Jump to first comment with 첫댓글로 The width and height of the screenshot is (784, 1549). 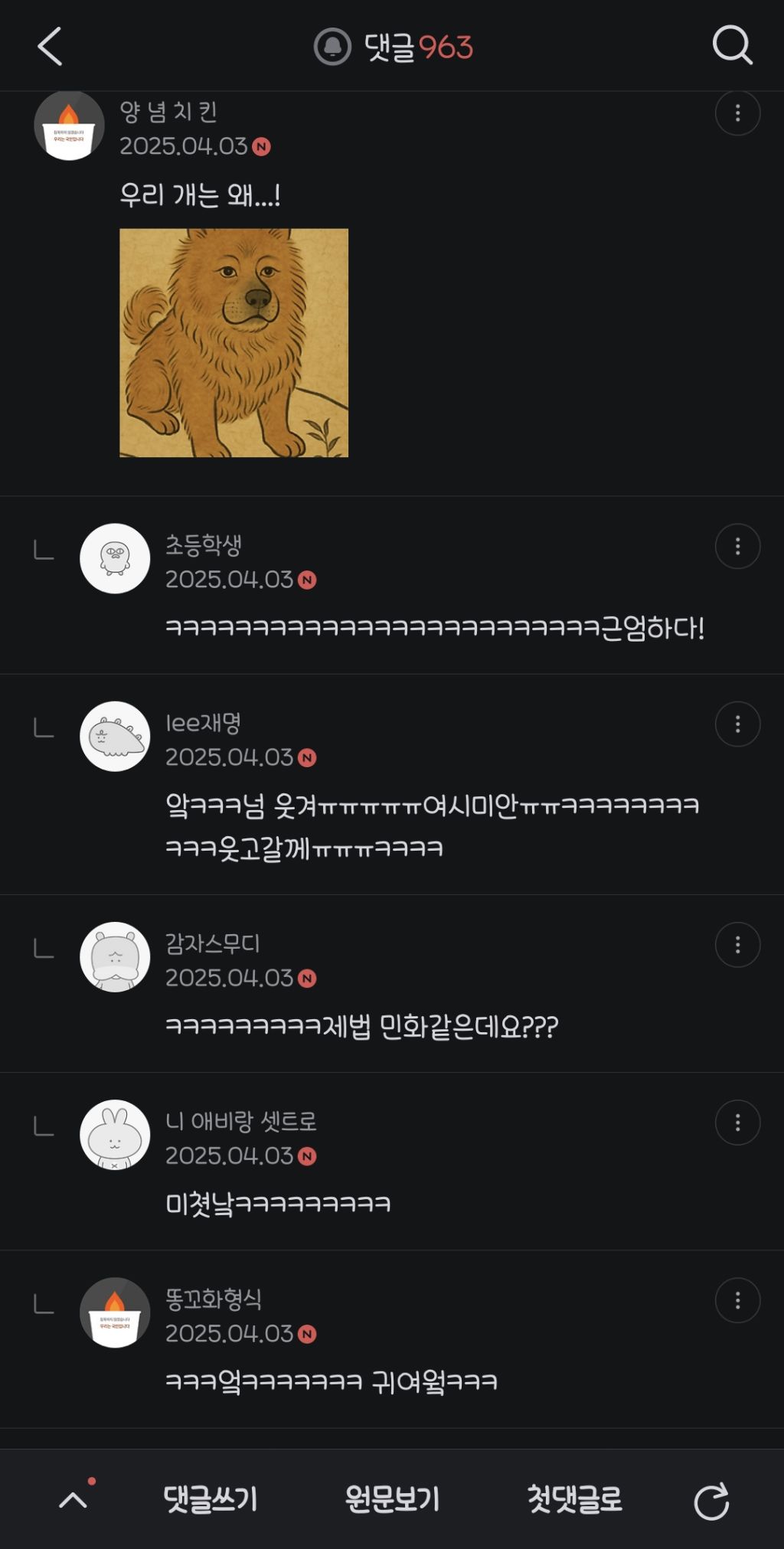tap(574, 1499)
